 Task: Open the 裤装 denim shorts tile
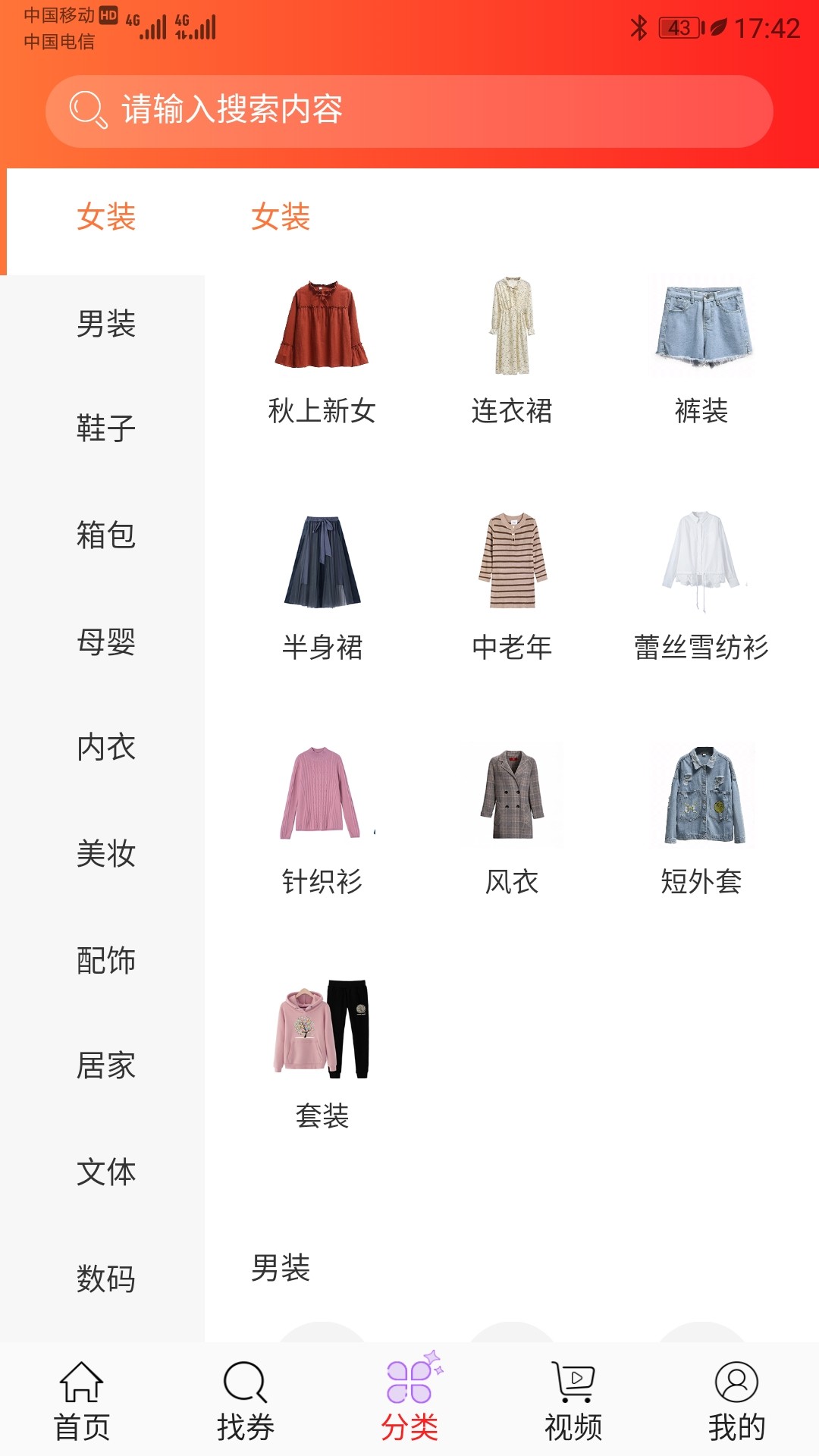coord(701,349)
